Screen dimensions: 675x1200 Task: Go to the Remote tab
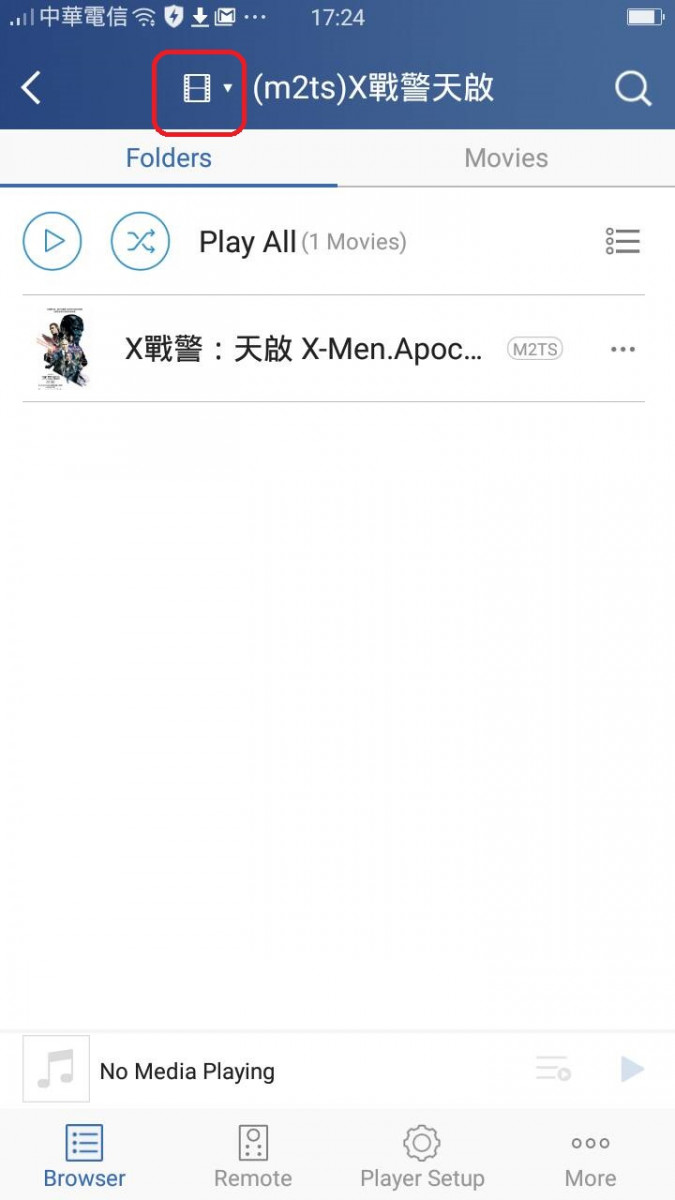[253, 1156]
